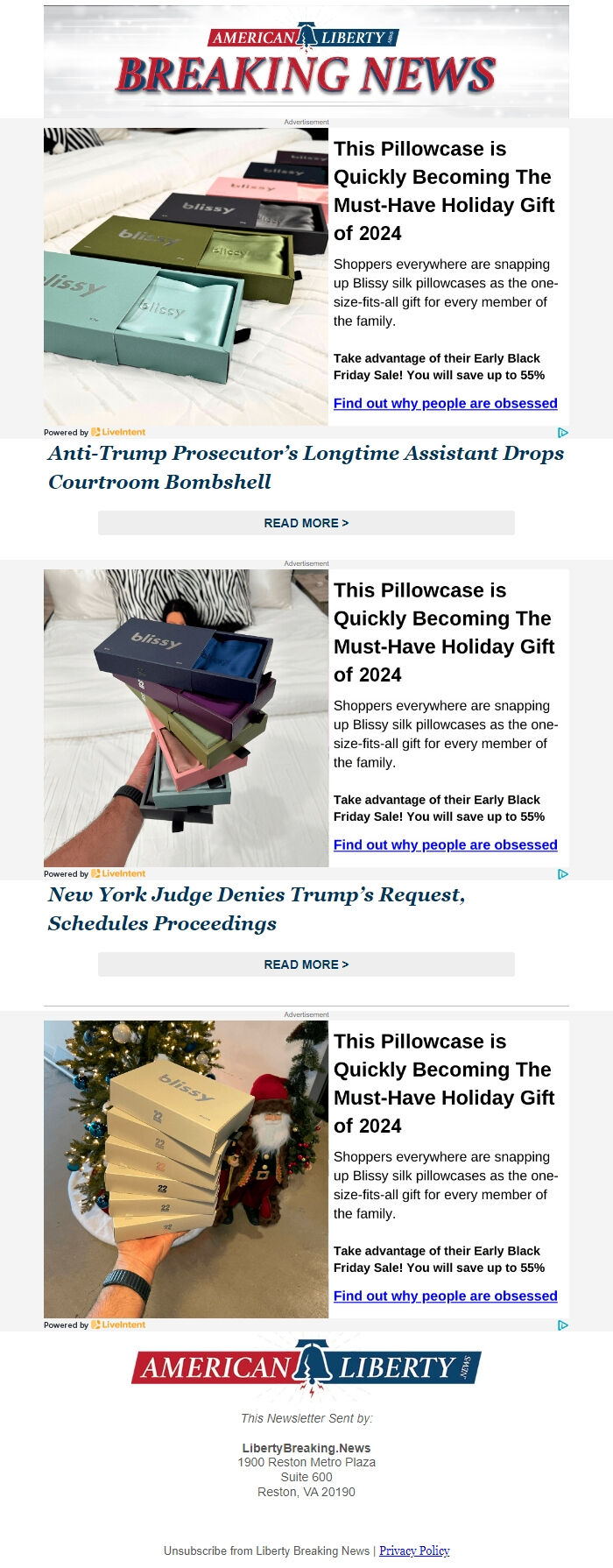This screenshot has height=1568, width=613.
Task: Tap "Find out why people are obsessed" beside the Christmas tree photo
Action: [445, 1296]
